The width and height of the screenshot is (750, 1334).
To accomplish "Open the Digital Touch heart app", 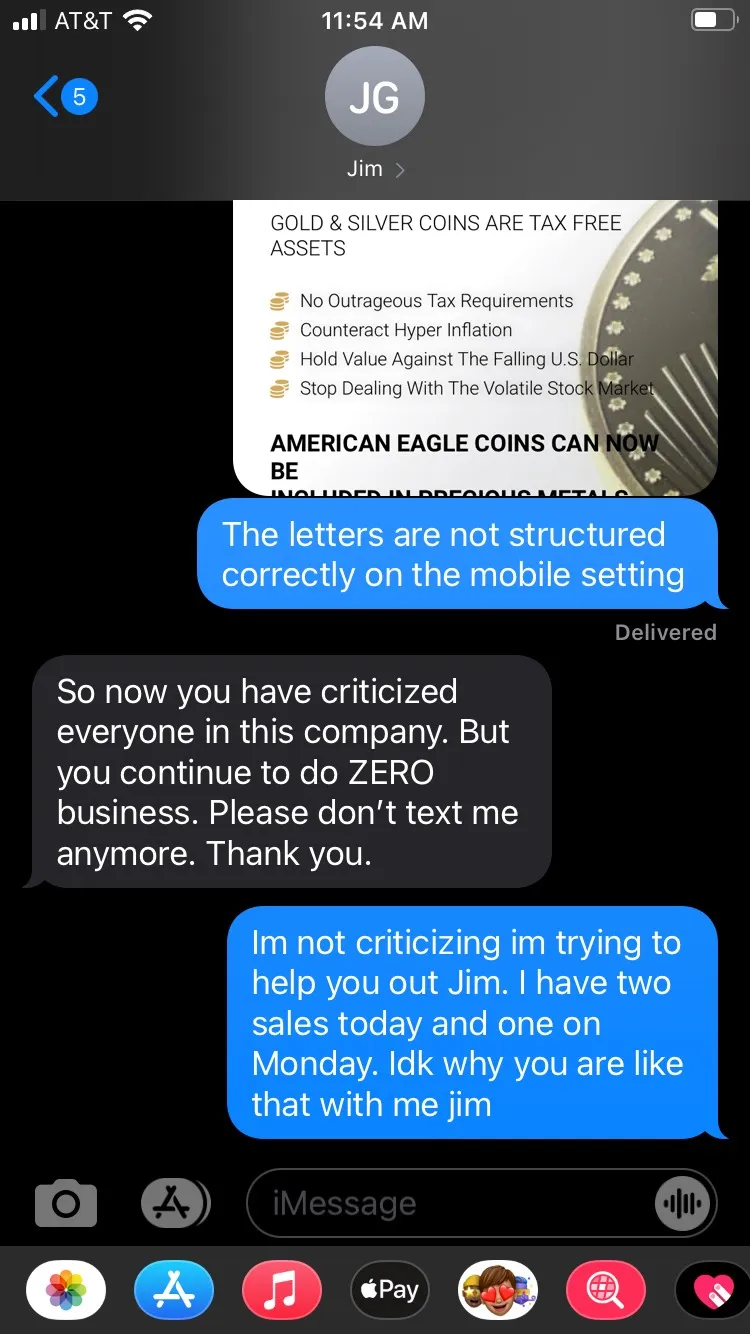I will coord(712,1290).
